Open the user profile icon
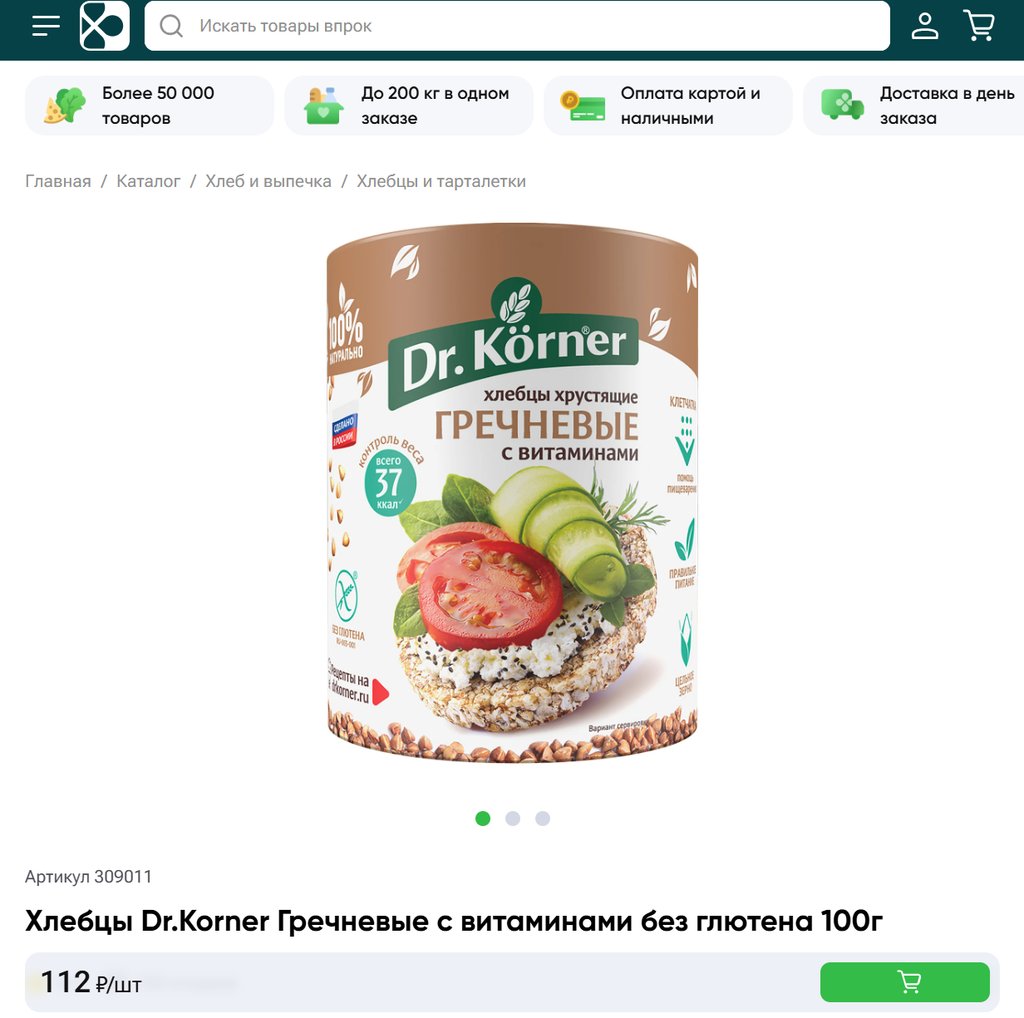The height and width of the screenshot is (1018, 1024). [925, 26]
